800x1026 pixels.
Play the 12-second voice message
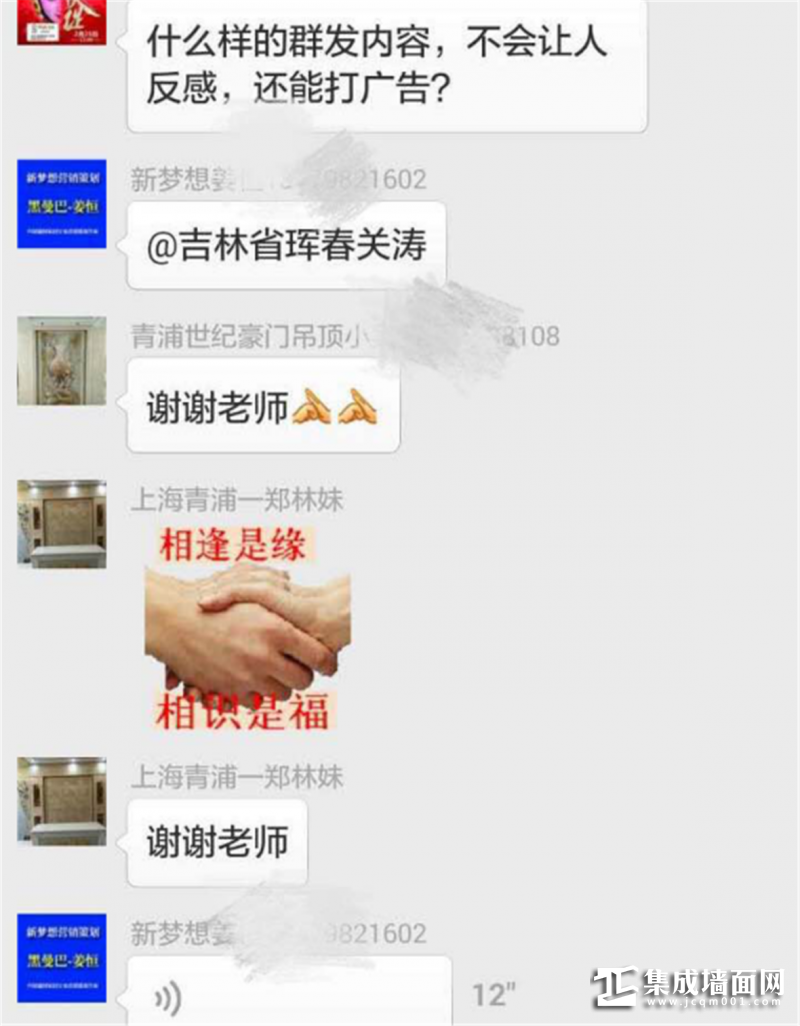point(290,994)
